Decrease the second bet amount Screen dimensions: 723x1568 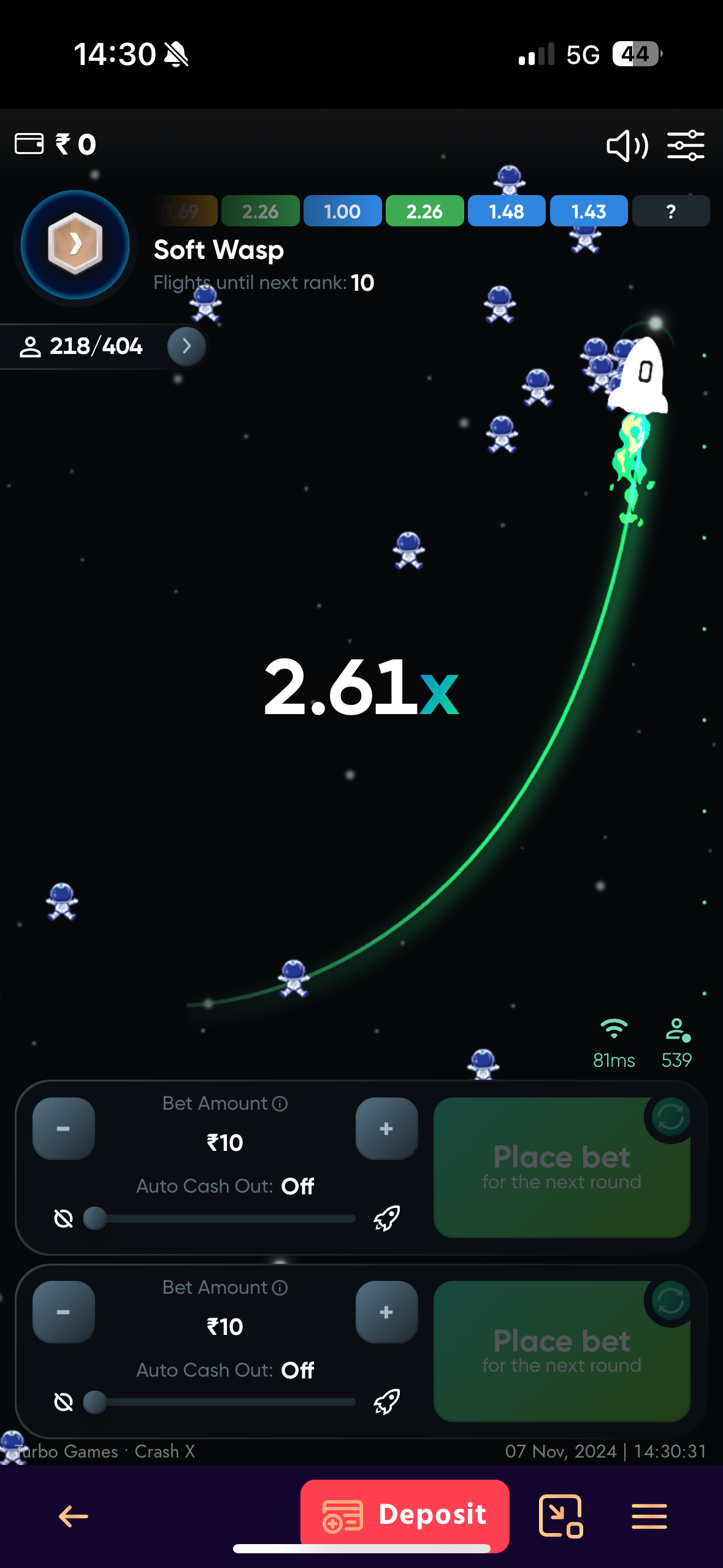(63, 1312)
